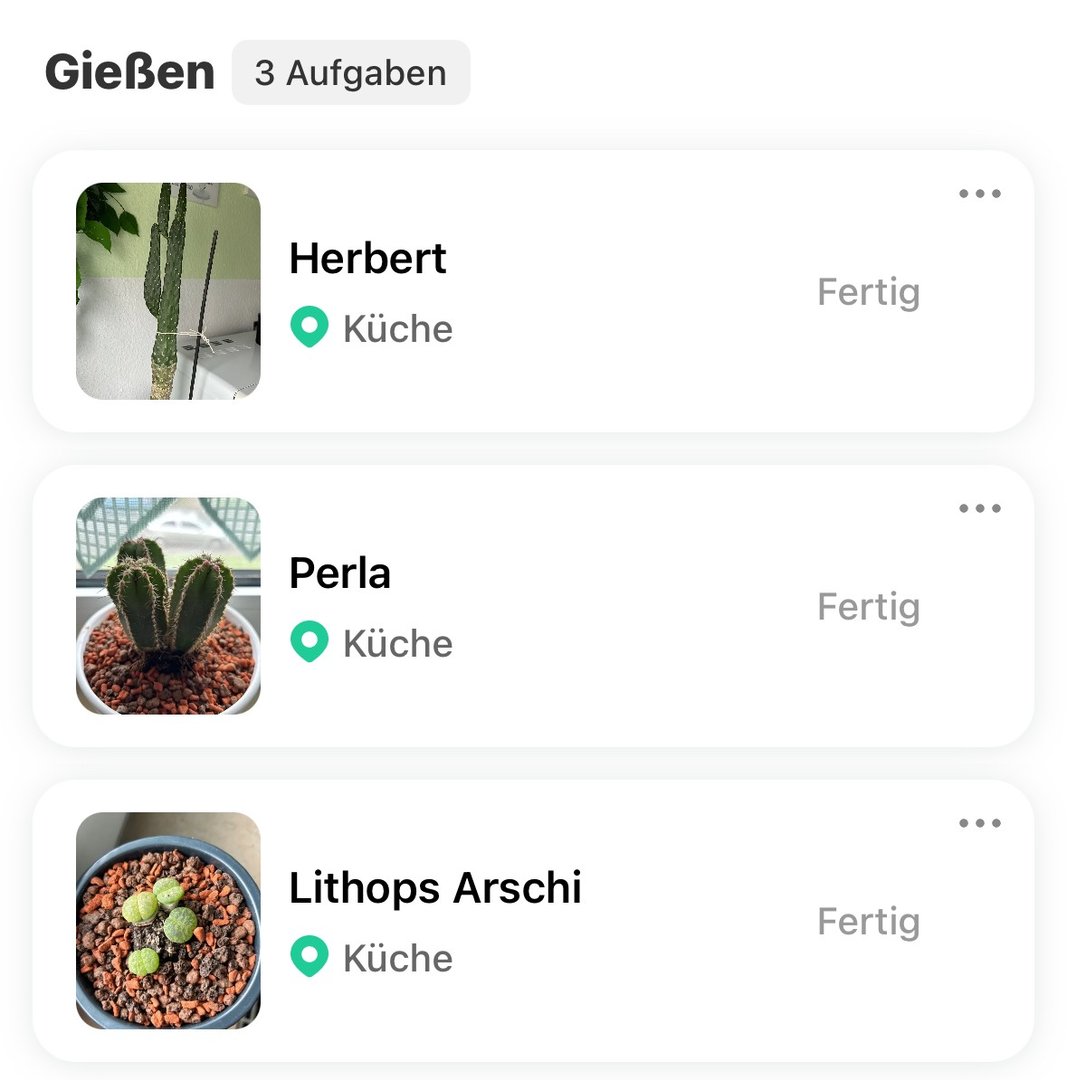The image size is (1067, 1080).
Task: Open the three-dot menu on Herbert's card
Action: pos(979,194)
